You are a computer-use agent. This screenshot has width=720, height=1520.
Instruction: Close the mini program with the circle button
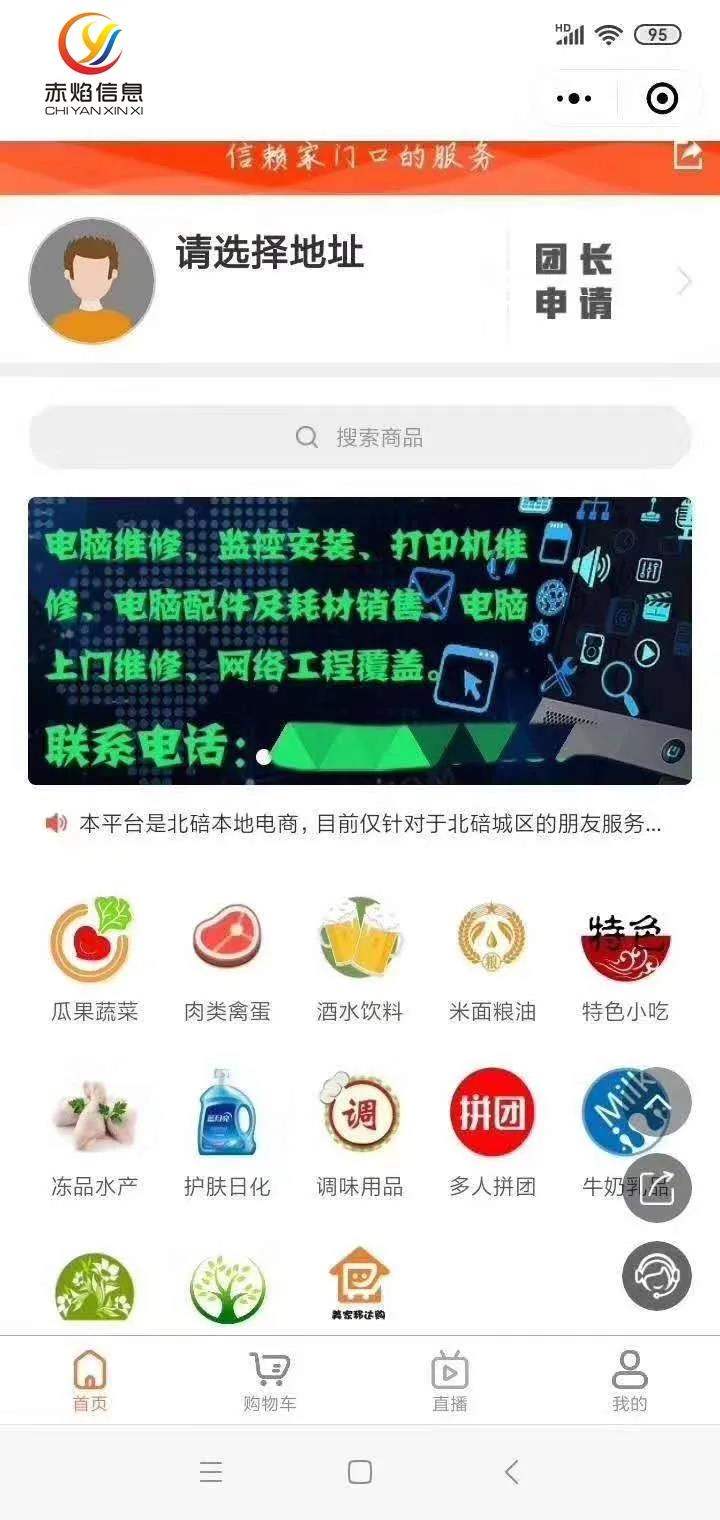click(662, 98)
